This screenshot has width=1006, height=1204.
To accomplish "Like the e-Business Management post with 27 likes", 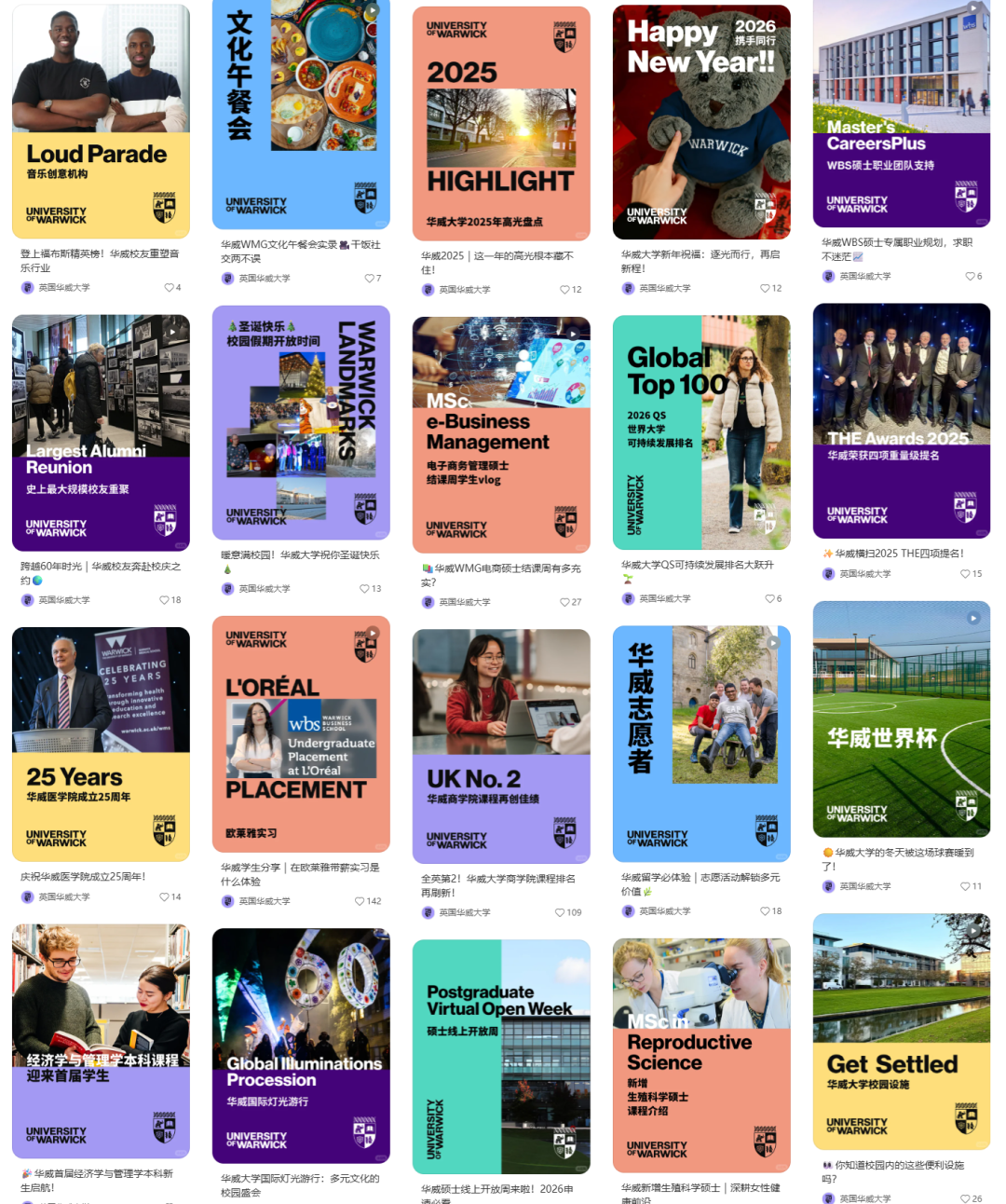I will (x=564, y=602).
